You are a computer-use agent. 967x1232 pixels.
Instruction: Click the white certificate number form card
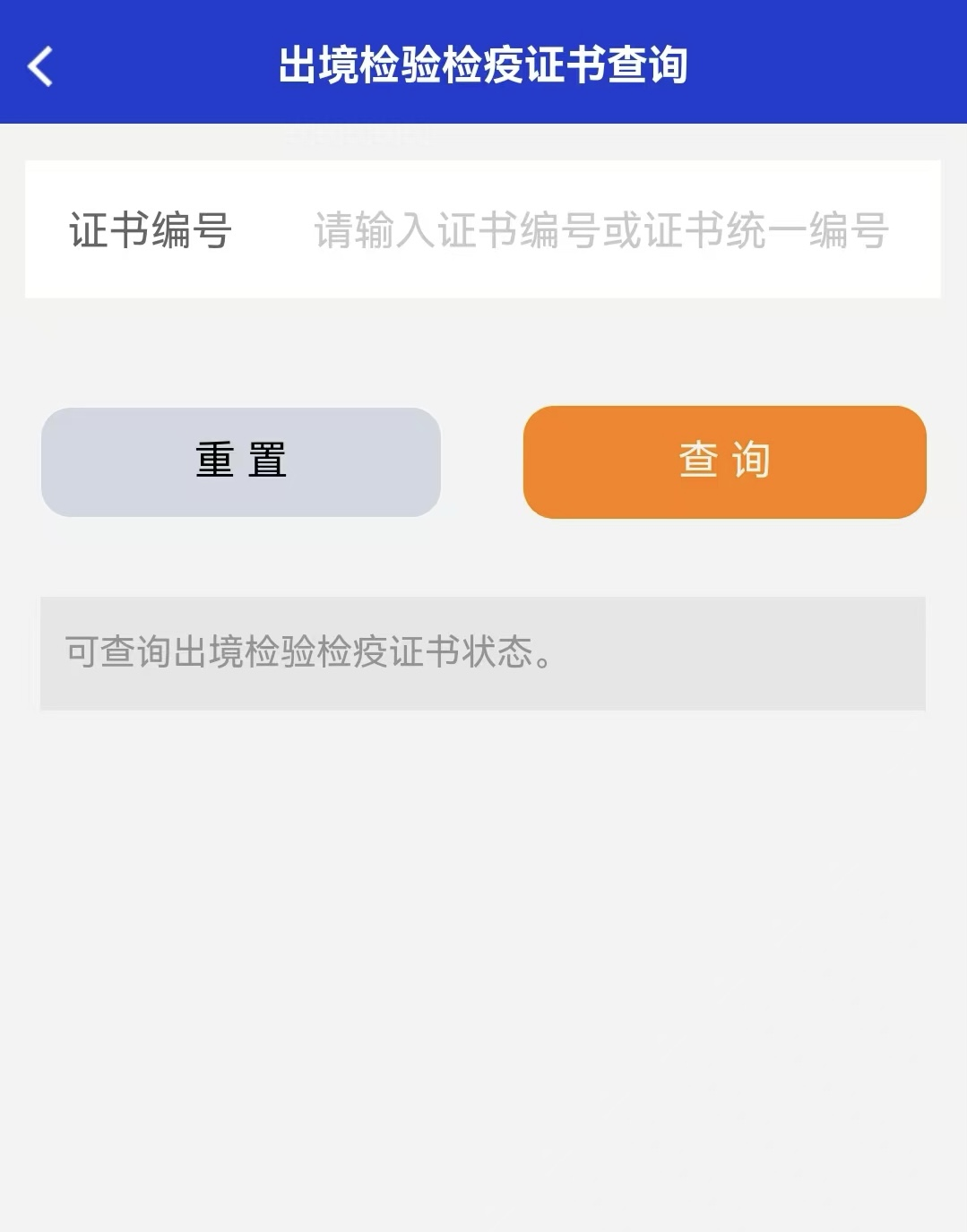pyautogui.click(x=483, y=229)
